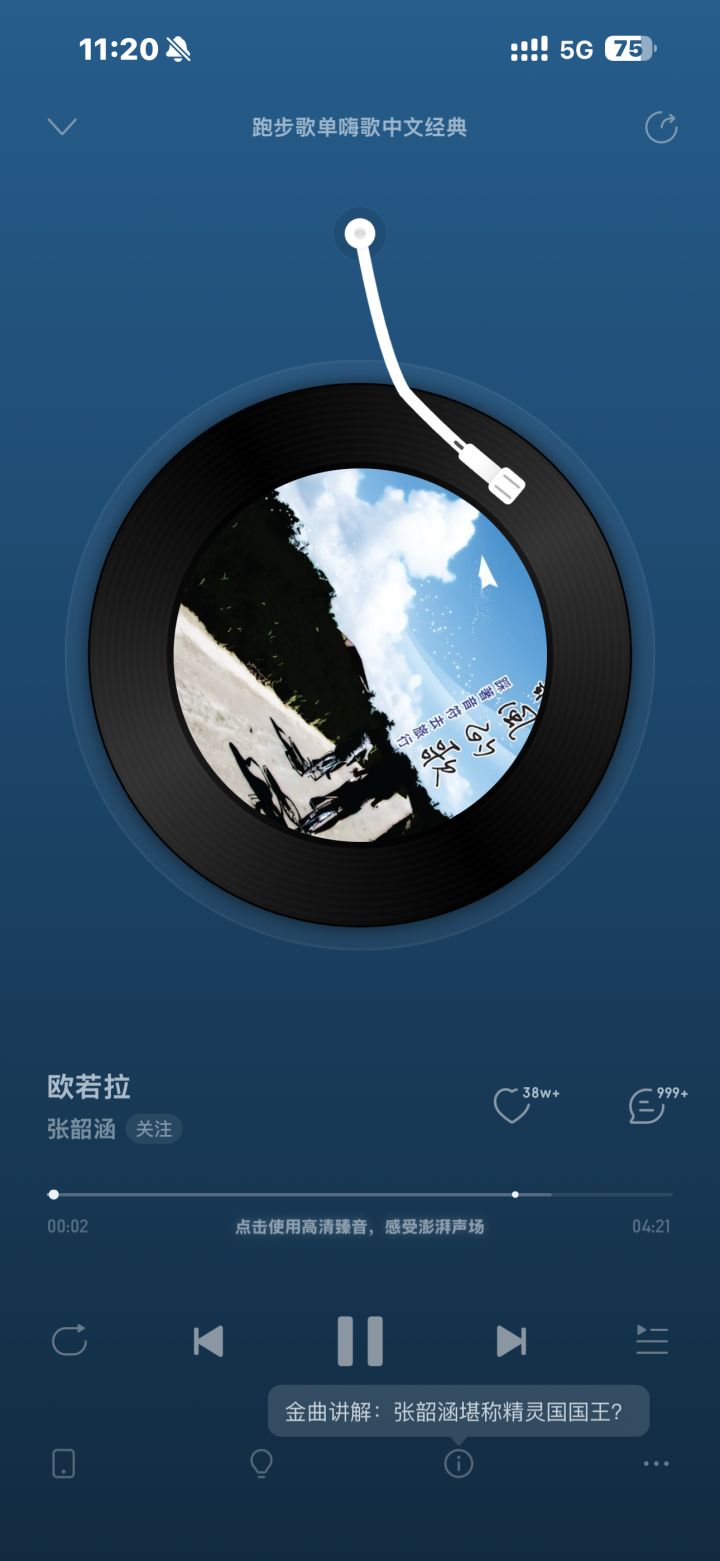The width and height of the screenshot is (720, 1561).
Task: Tap the playback progress bar
Action: (360, 1194)
